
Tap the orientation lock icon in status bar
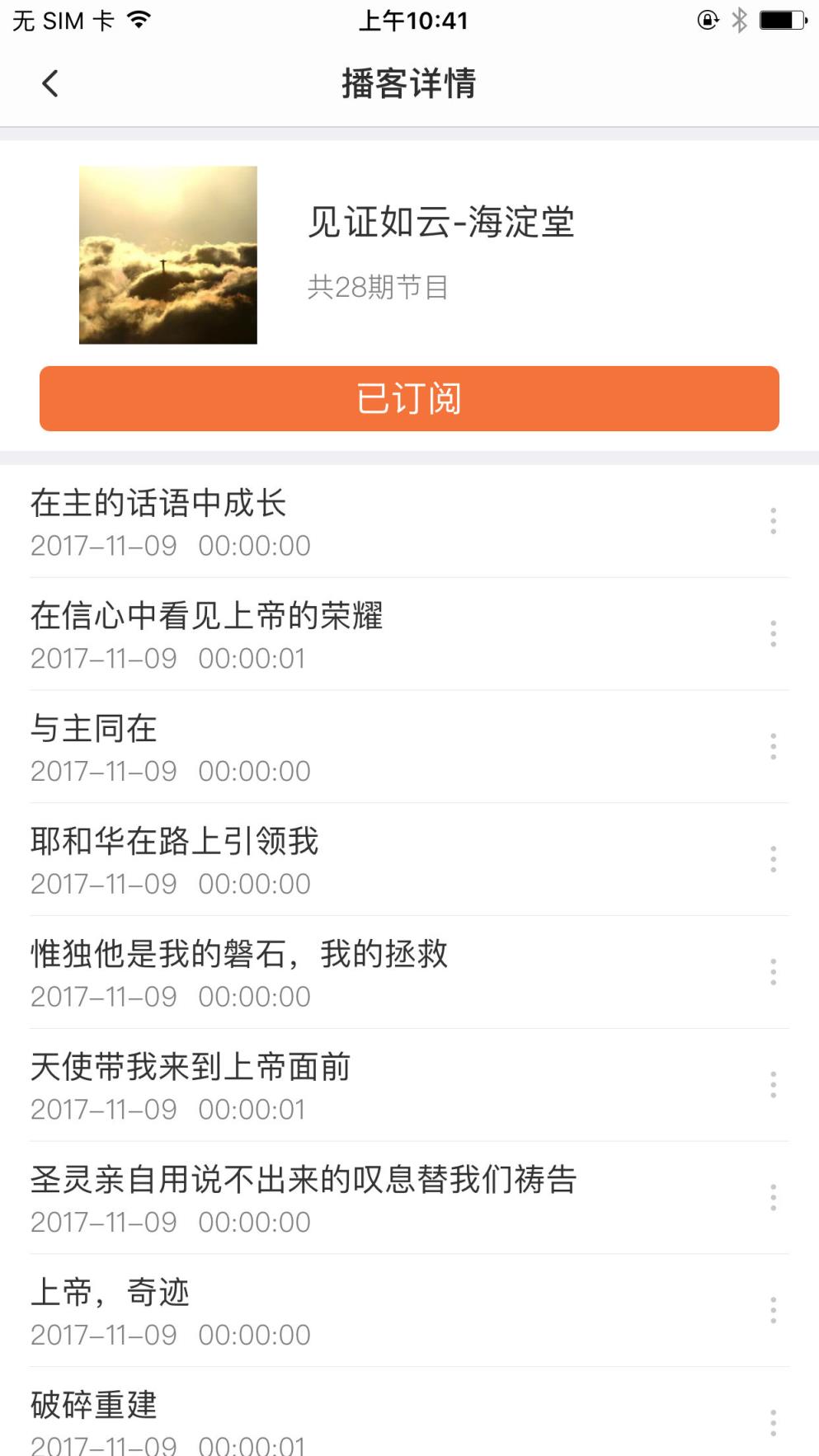(706, 21)
